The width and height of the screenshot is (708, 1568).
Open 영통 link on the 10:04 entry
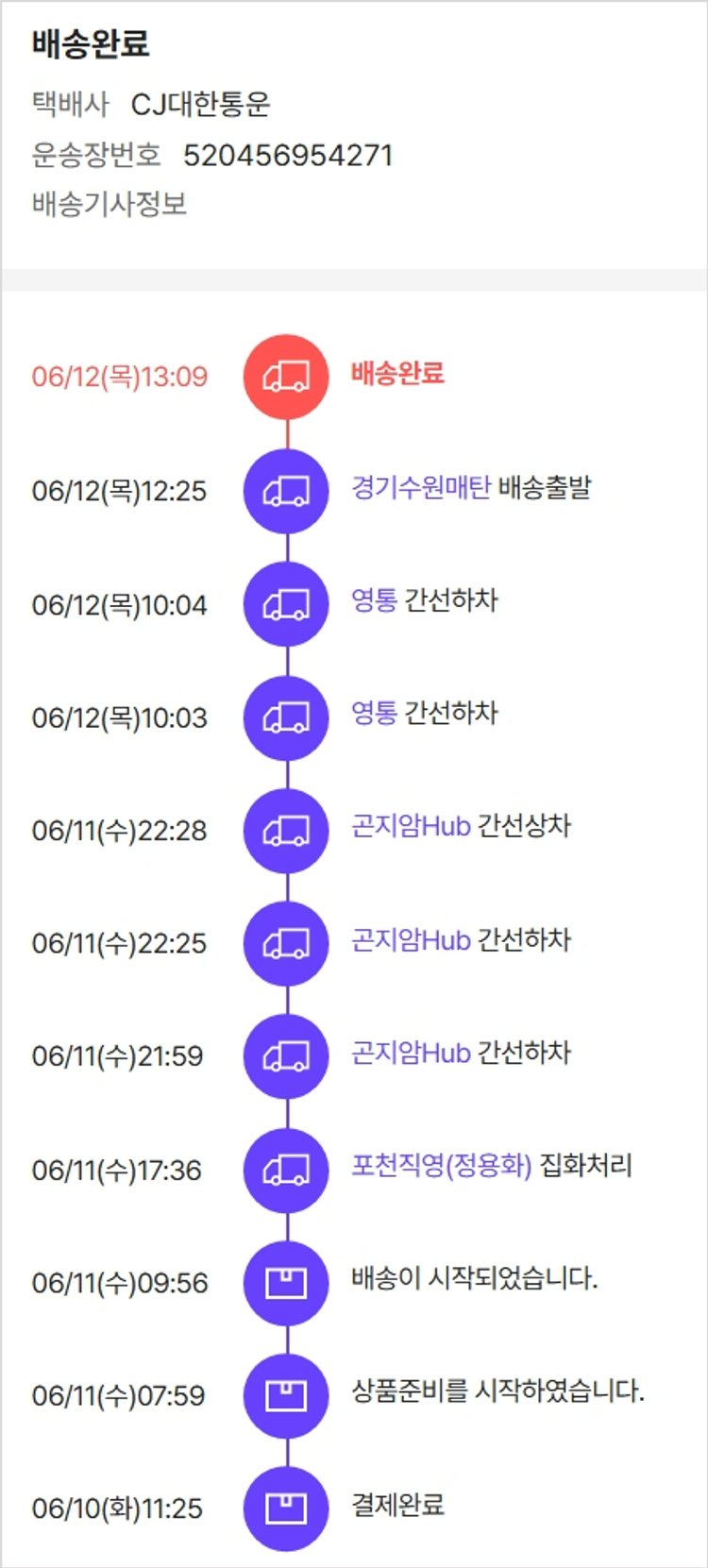[x=374, y=600]
